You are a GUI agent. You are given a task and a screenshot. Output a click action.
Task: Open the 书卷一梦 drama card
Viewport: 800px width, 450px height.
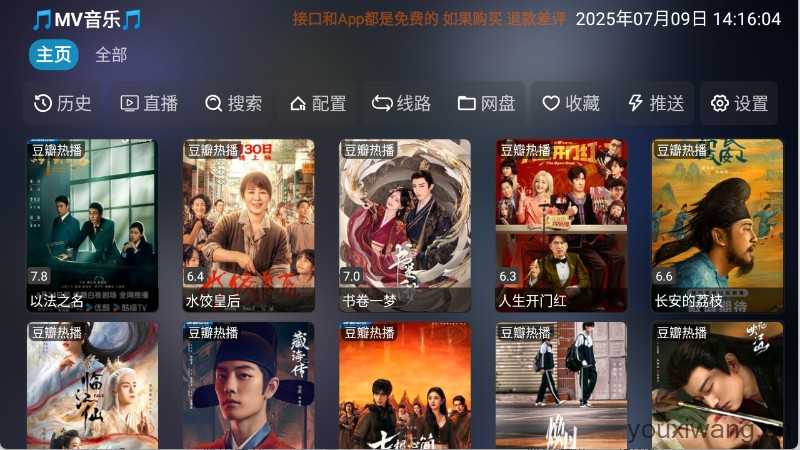click(x=405, y=225)
